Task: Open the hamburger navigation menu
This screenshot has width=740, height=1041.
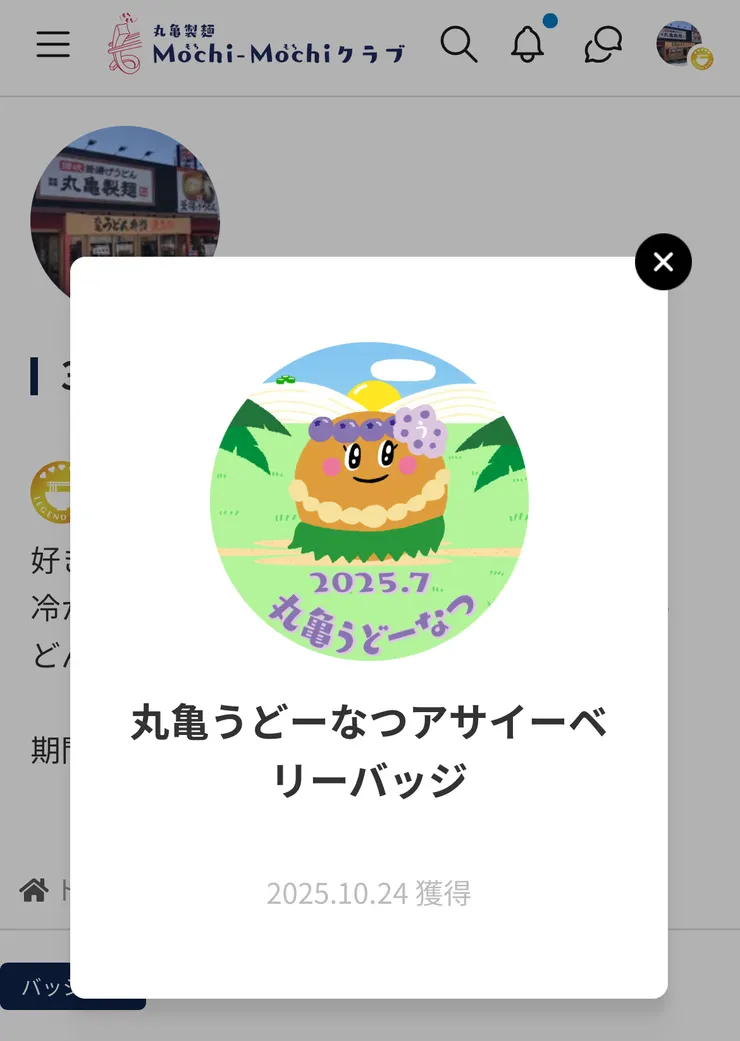Action: tap(52, 44)
